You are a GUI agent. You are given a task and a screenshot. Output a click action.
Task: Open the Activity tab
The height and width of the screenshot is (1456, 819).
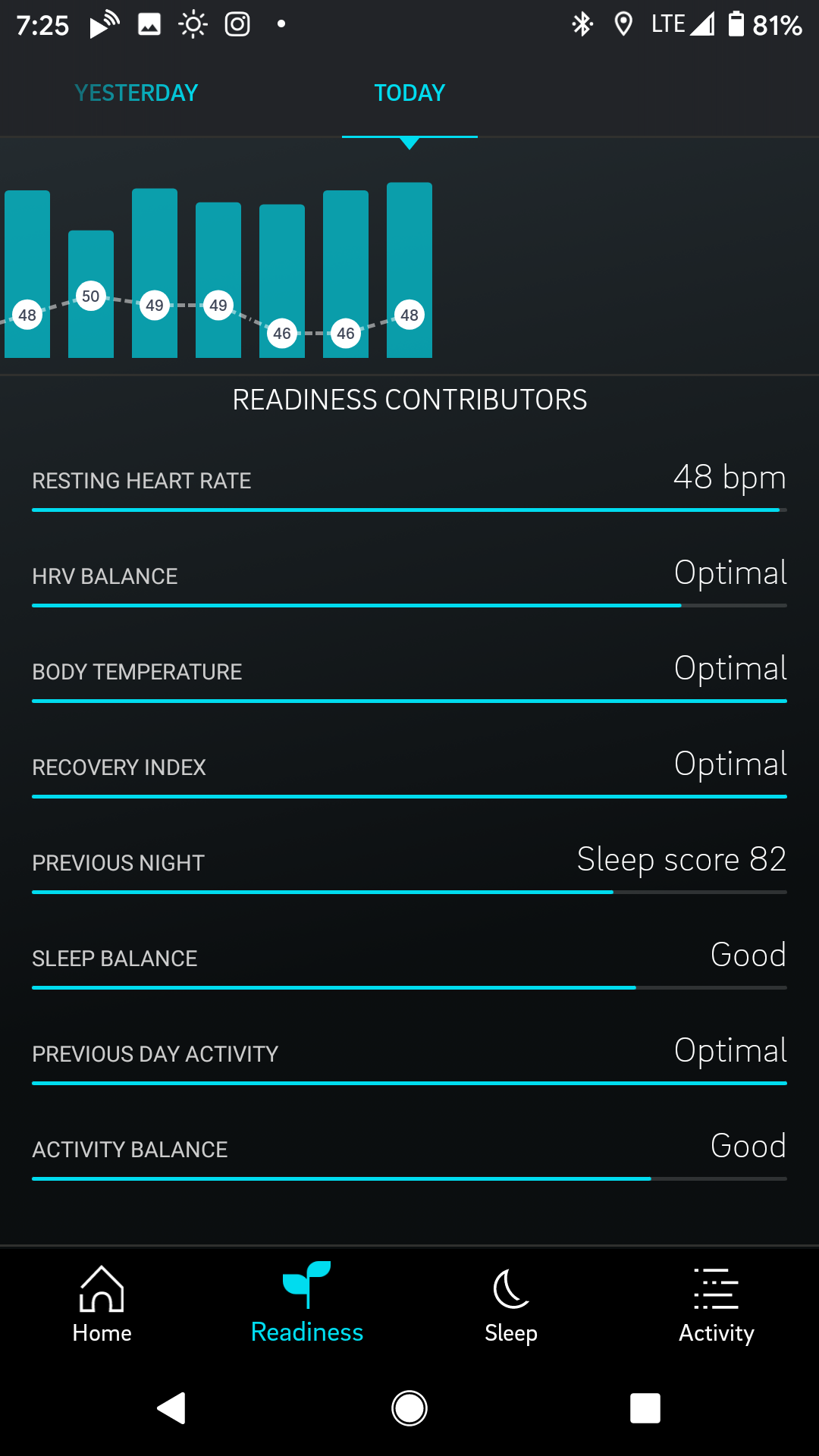[717, 1304]
